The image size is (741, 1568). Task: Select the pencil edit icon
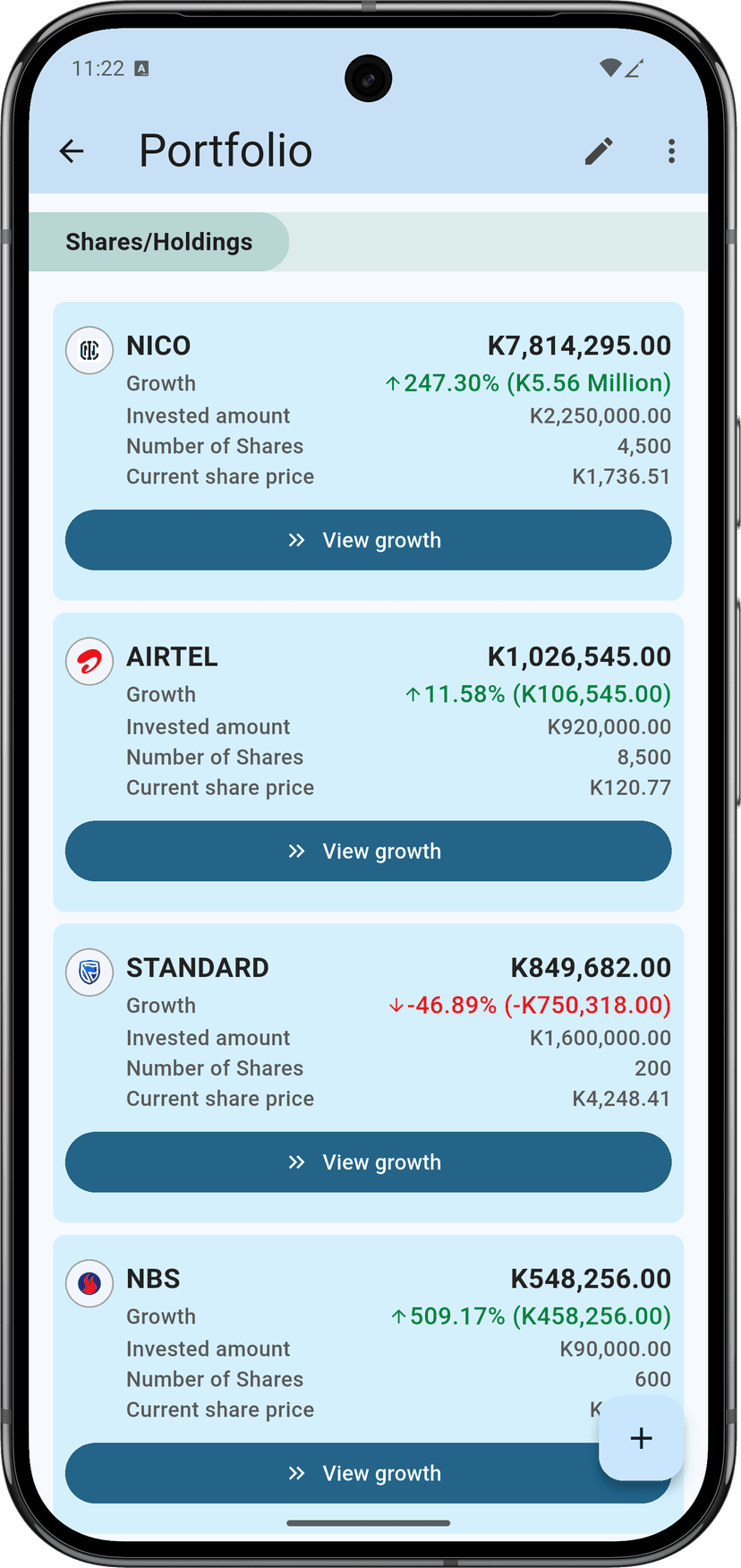point(599,150)
